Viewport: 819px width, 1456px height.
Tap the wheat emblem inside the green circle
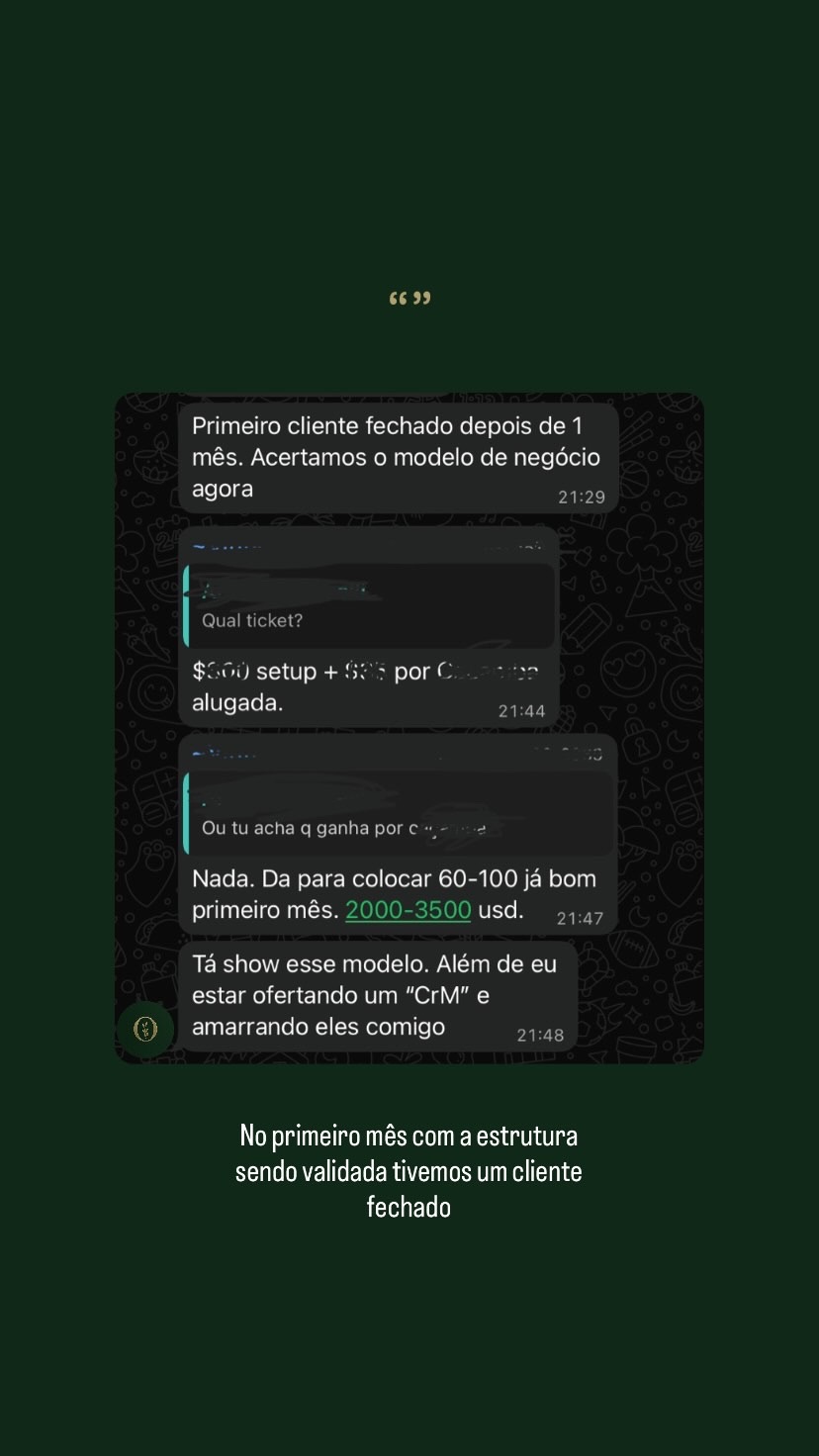pos(146,1029)
